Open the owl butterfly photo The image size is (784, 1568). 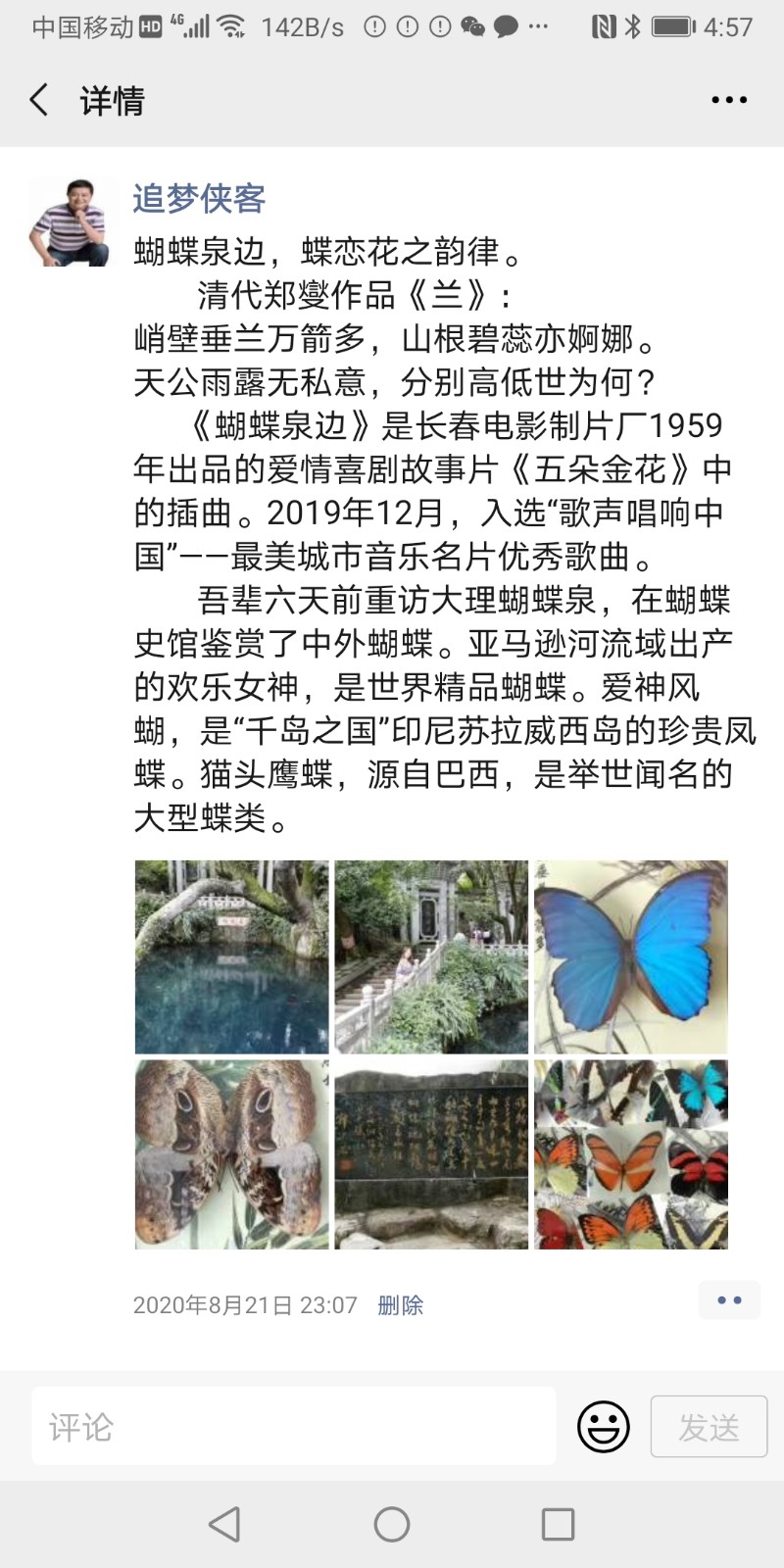tap(232, 1154)
